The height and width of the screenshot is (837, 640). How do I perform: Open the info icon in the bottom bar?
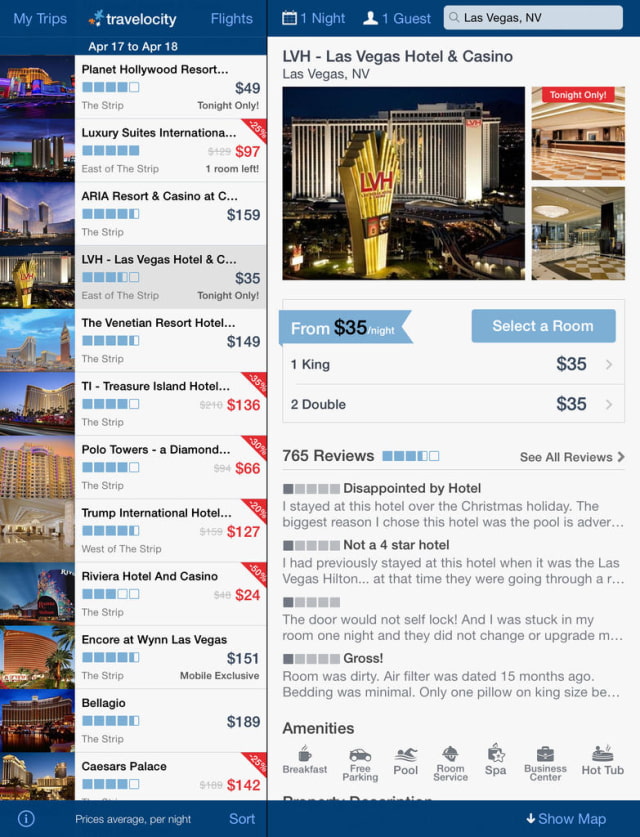[26, 818]
